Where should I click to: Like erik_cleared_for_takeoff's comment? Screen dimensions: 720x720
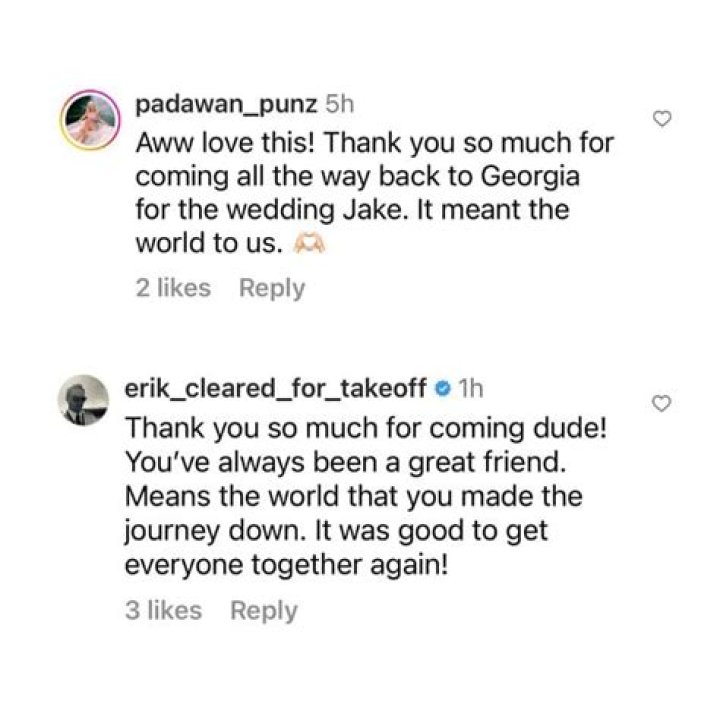pos(661,404)
